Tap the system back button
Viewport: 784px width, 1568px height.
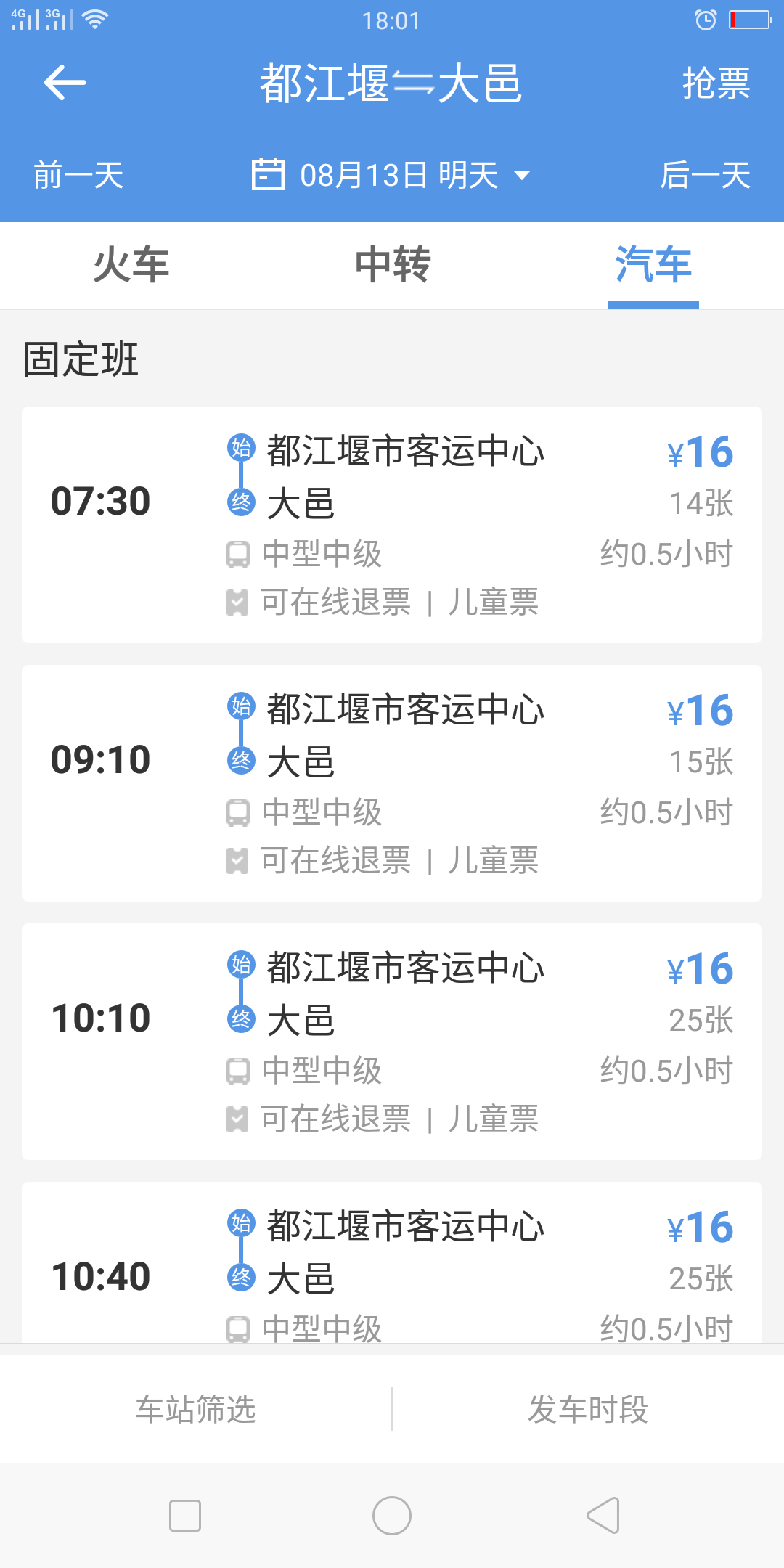click(x=603, y=1516)
